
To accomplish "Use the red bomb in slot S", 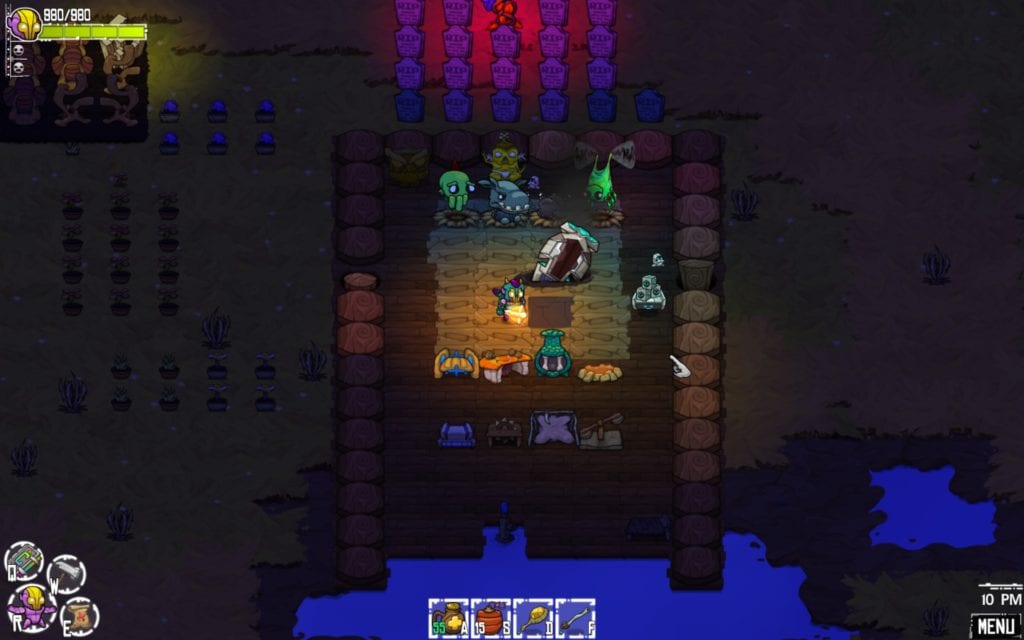I will (x=491, y=618).
